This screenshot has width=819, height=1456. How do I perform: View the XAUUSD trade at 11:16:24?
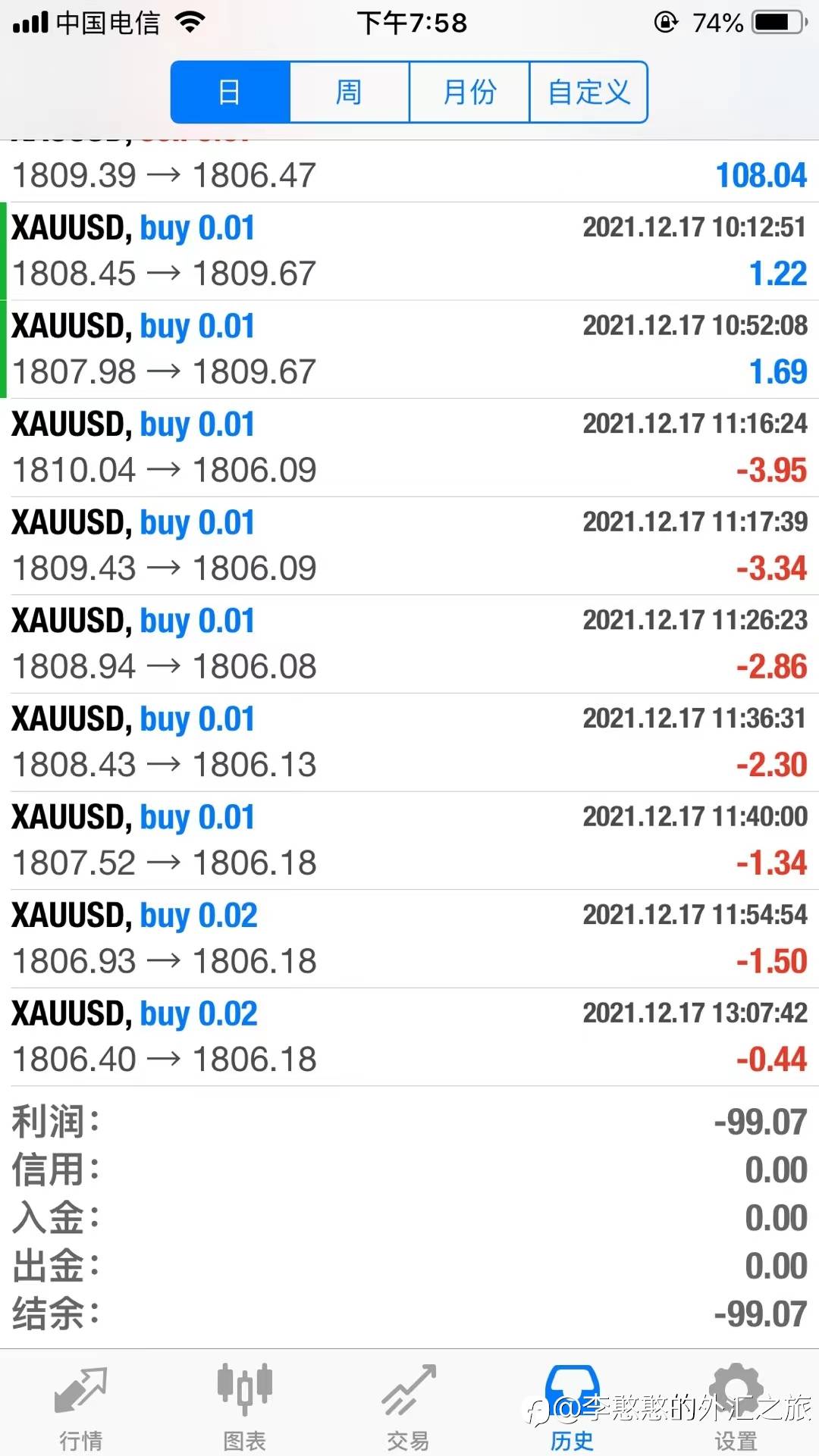[409, 447]
